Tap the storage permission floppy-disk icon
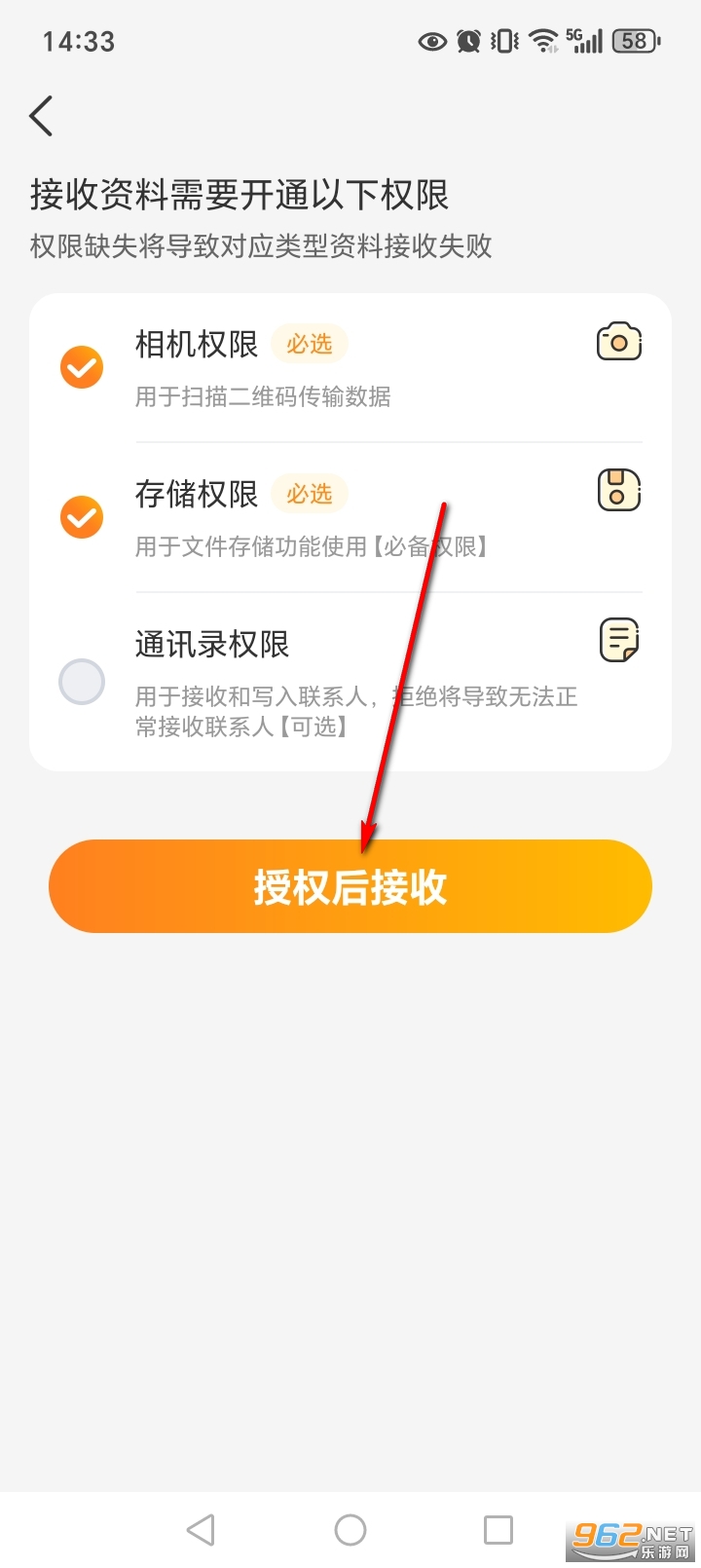The image size is (701, 1568). 617,491
